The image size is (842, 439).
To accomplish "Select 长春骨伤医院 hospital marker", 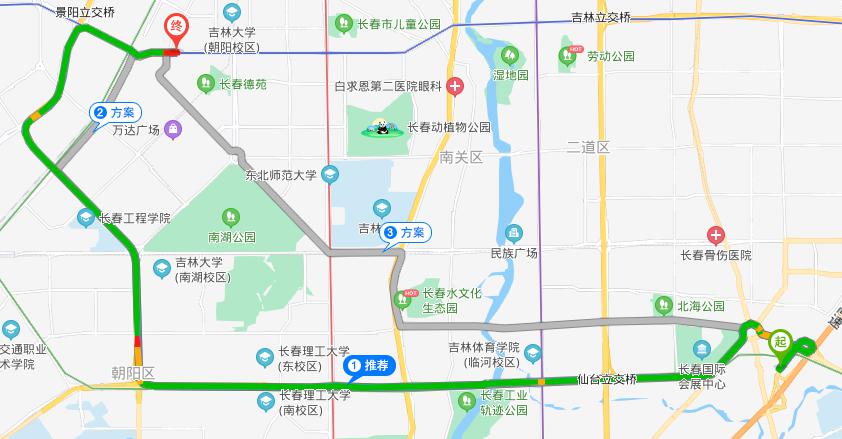I will [715, 236].
